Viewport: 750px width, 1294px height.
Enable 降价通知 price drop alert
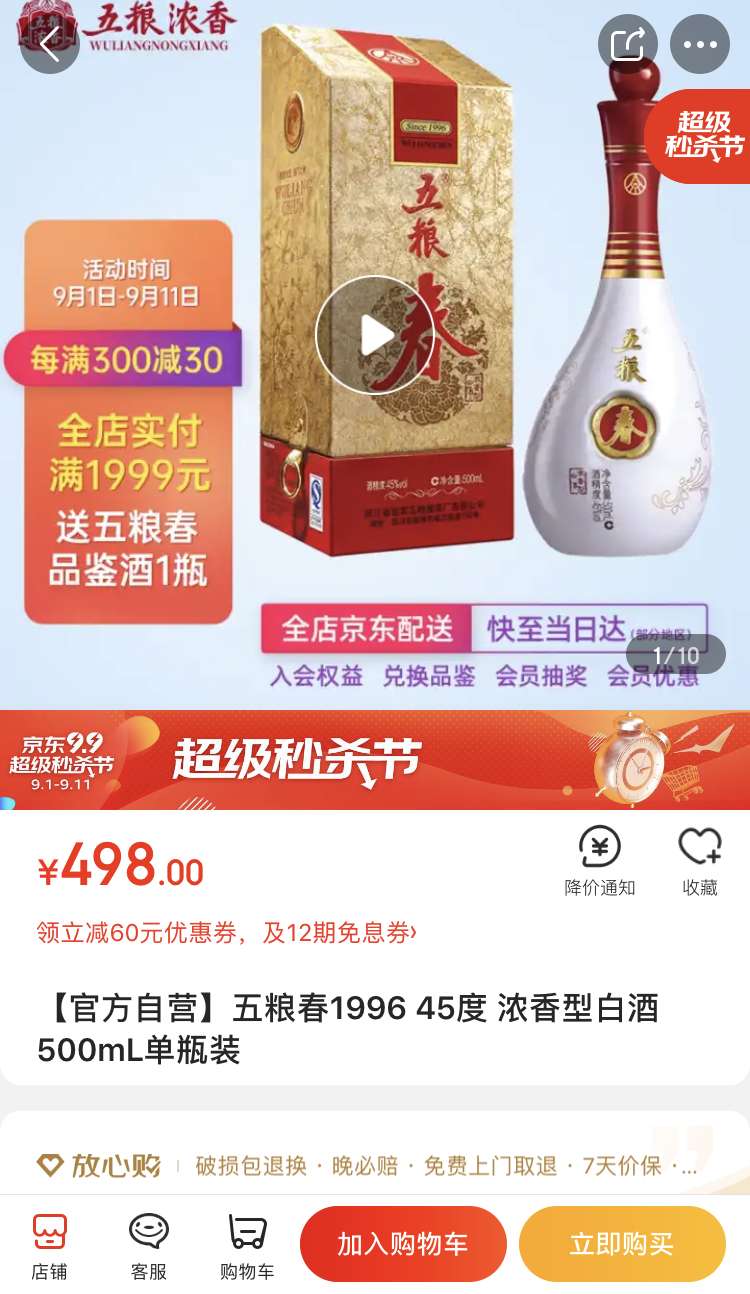600,860
